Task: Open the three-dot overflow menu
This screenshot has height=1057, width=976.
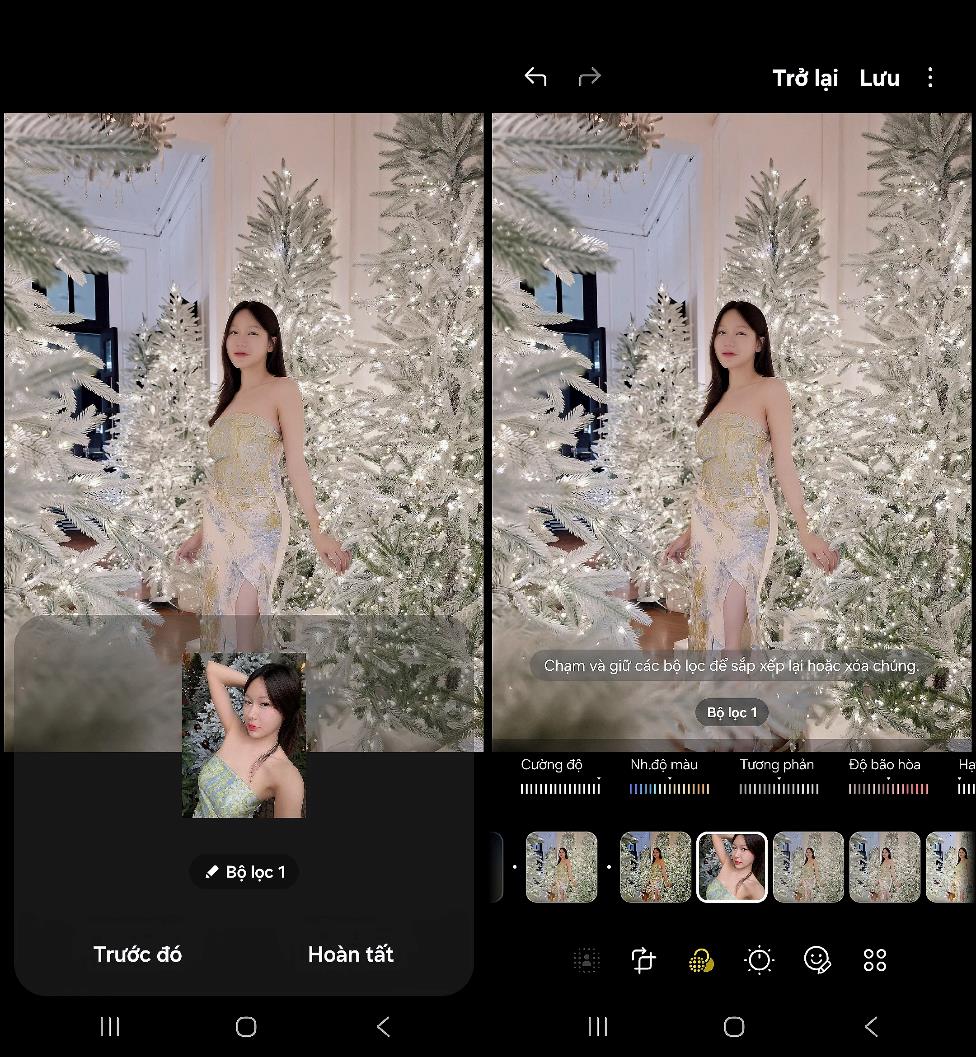Action: (x=930, y=78)
